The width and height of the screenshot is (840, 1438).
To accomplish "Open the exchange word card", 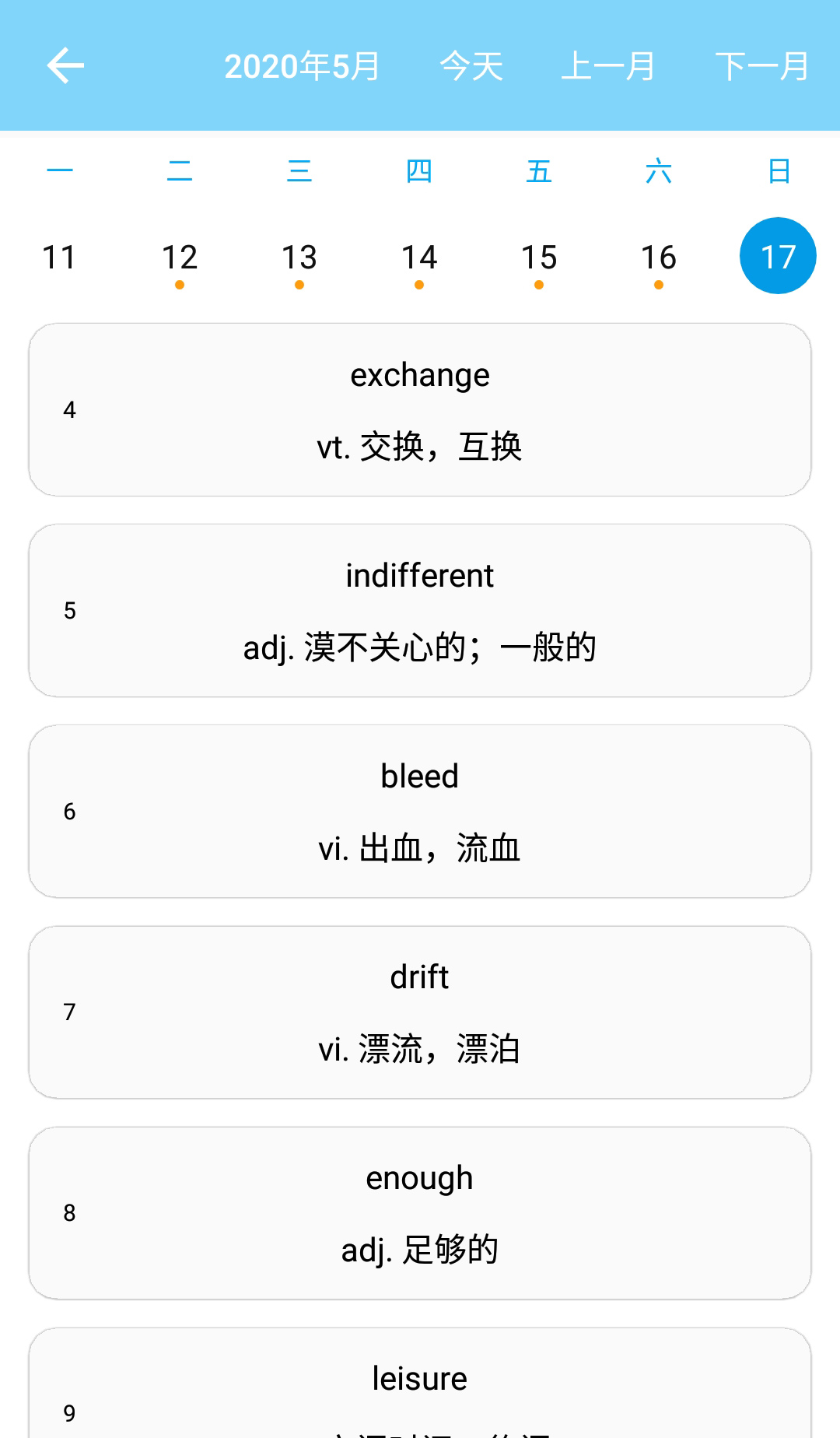I will coord(420,410).
